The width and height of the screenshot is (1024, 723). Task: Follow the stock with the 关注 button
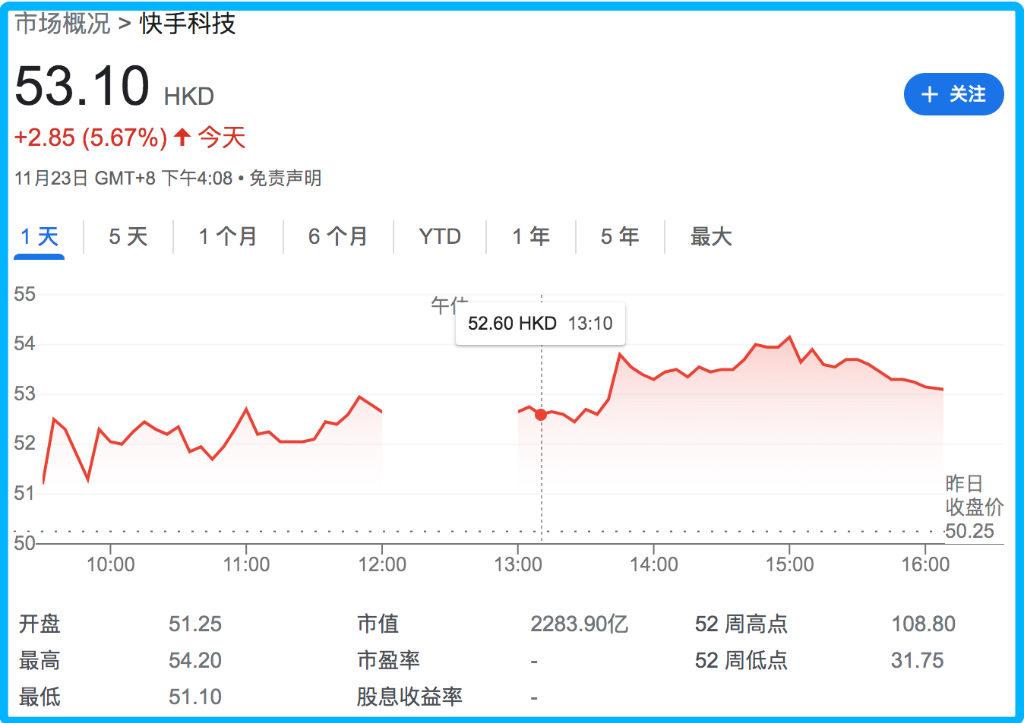953,94
